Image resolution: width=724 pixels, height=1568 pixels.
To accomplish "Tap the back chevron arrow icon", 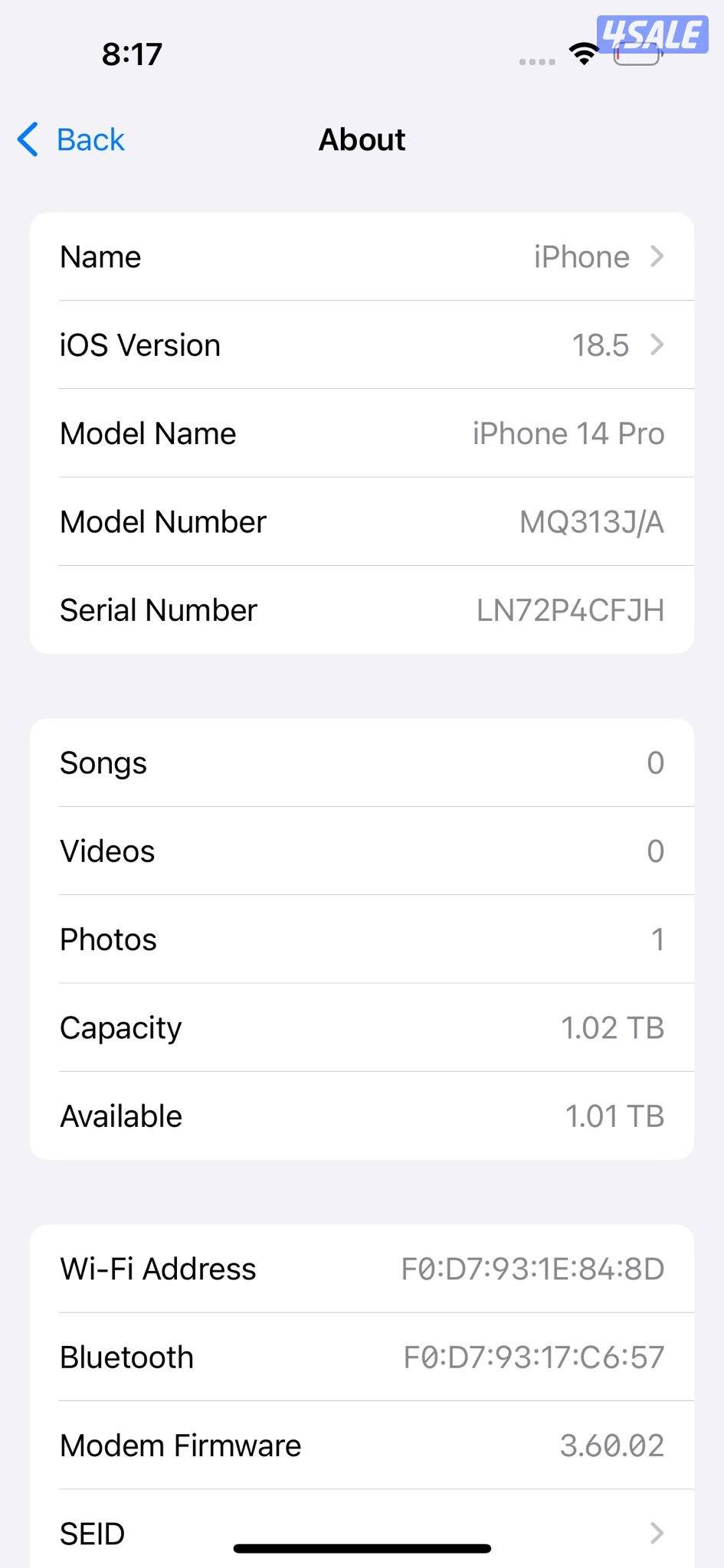I will click(27, 140).
